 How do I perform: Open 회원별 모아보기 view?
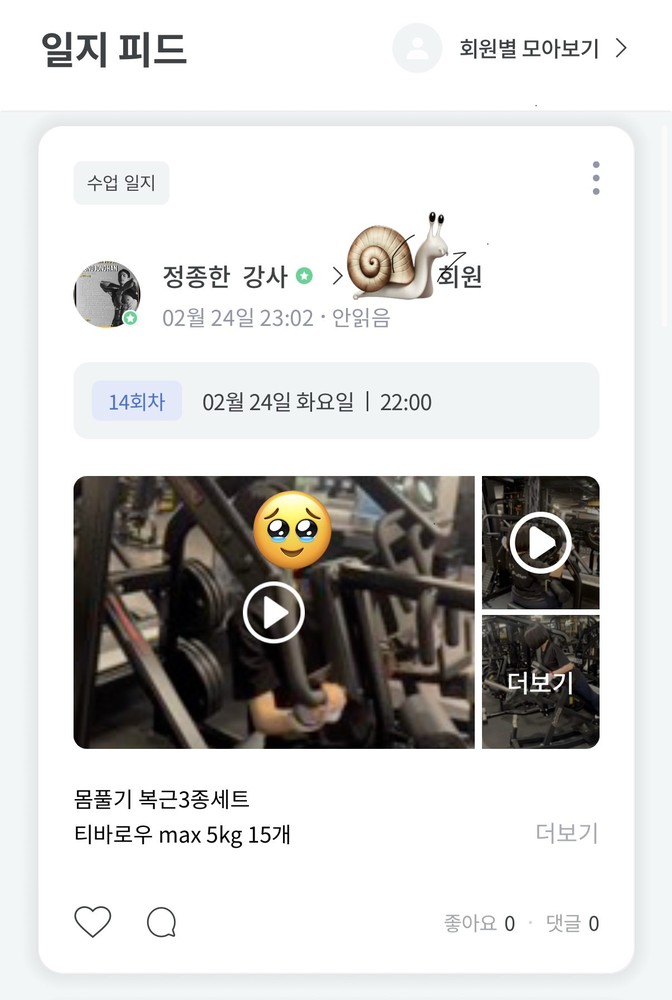pos(528,48)
